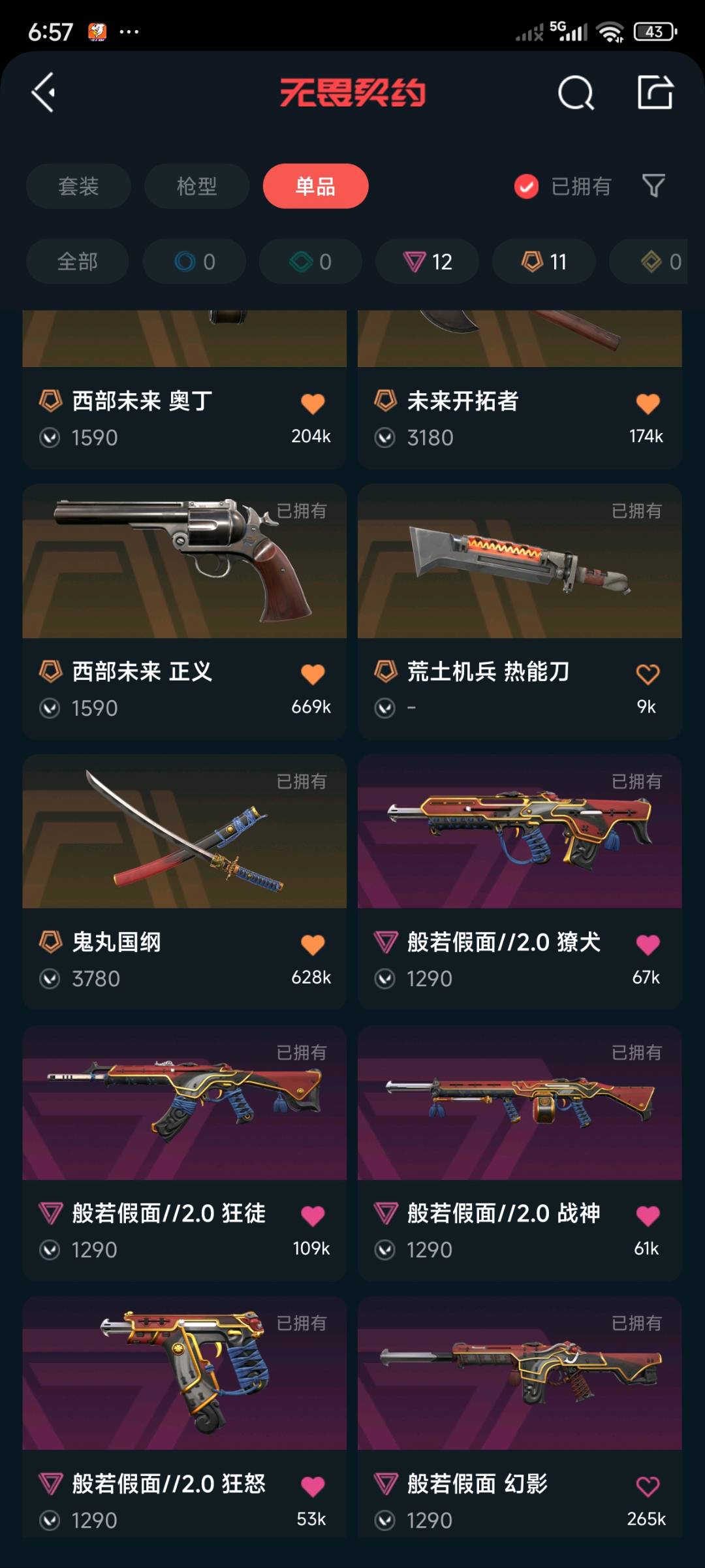Uncheck the 已拥有 checkbox
The height and width of the screenshot is (1568, 705).
(526, 187)
